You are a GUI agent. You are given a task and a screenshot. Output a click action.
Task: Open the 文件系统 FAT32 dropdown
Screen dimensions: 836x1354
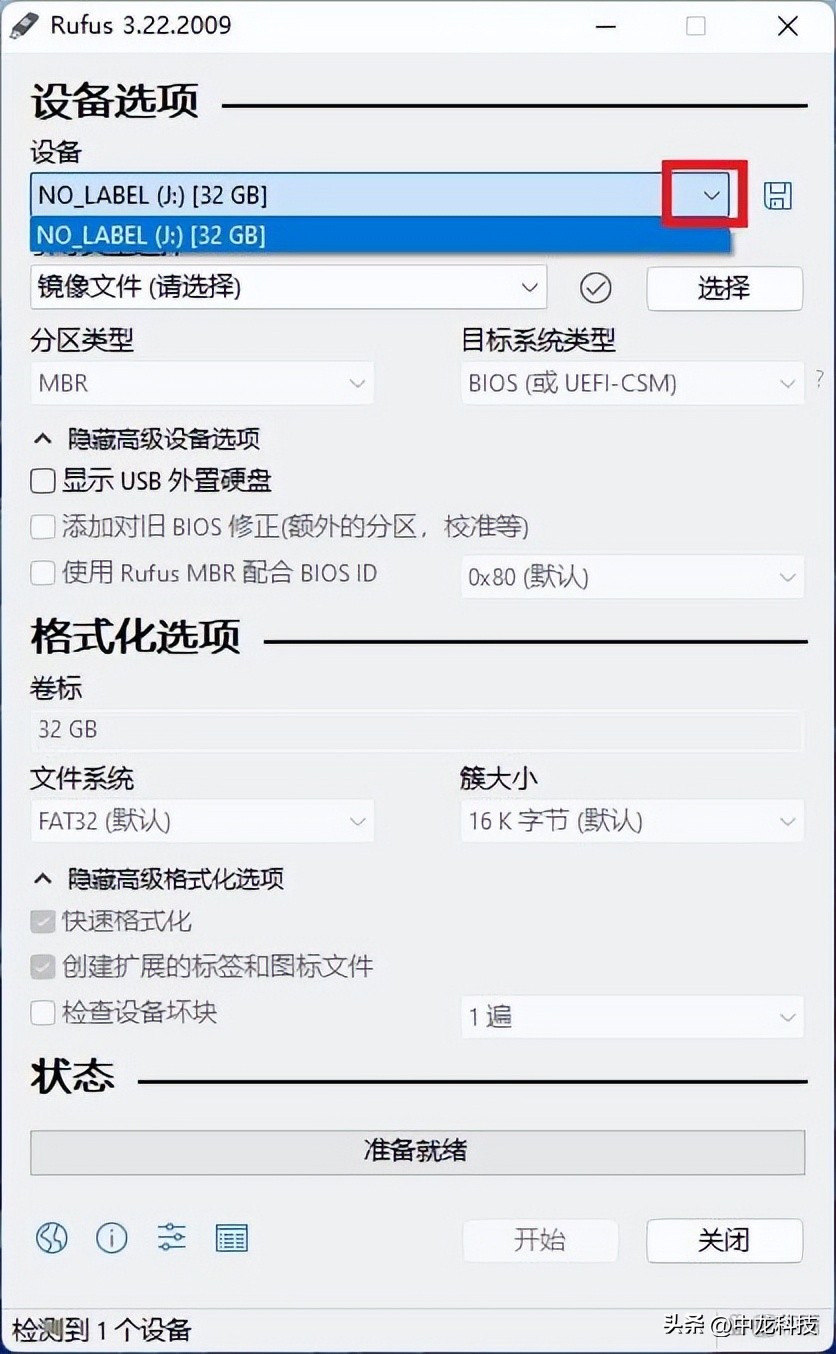click(x=200, y=820)
